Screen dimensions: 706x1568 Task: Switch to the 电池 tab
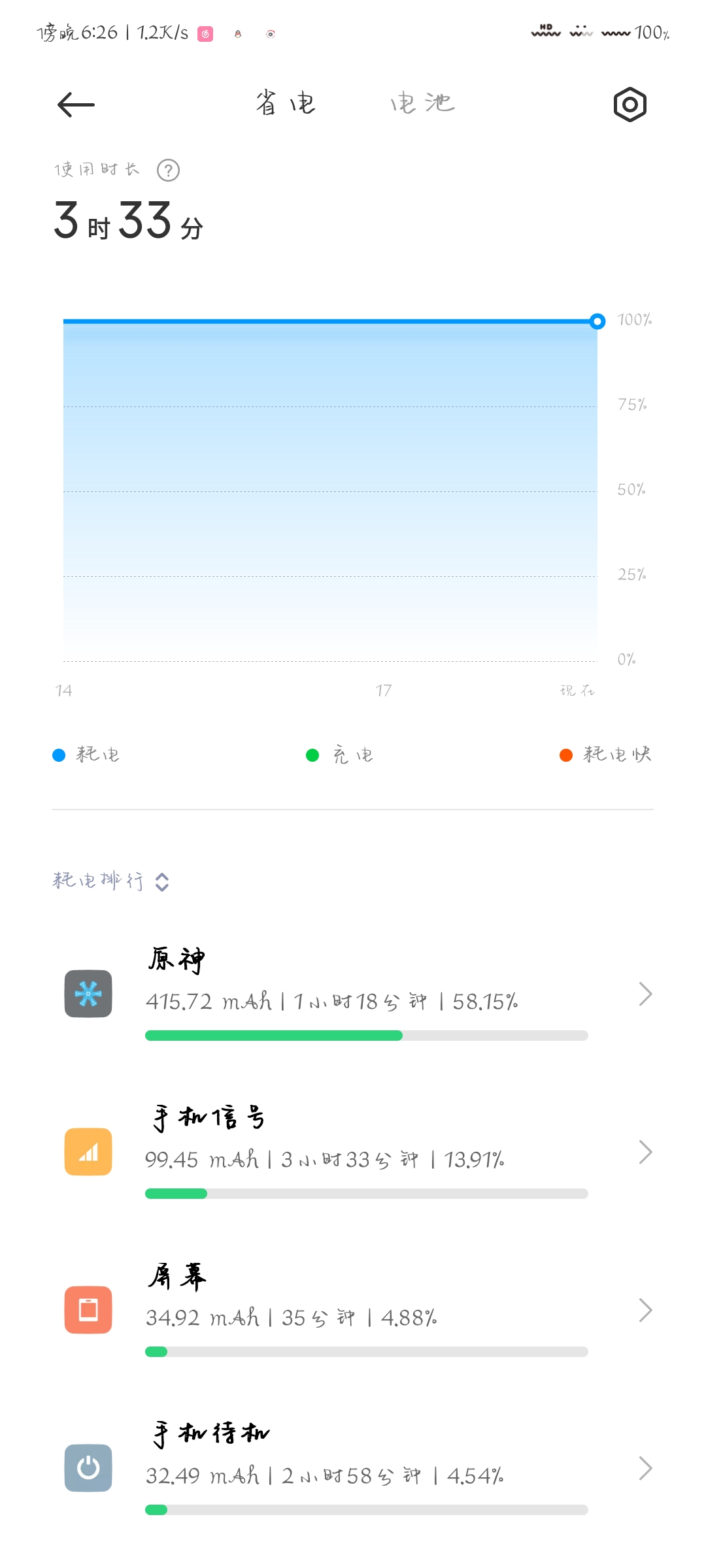point(422,103)
